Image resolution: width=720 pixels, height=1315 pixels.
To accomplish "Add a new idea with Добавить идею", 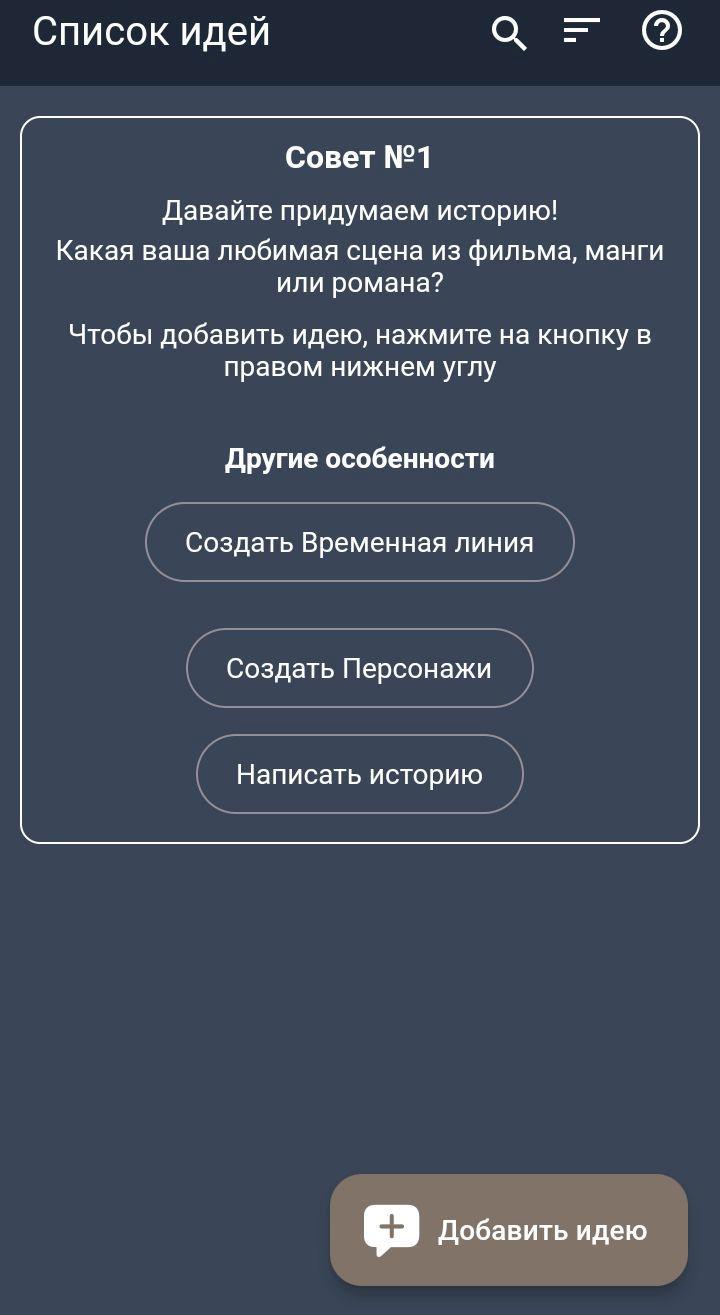I will click(509, 1230).
